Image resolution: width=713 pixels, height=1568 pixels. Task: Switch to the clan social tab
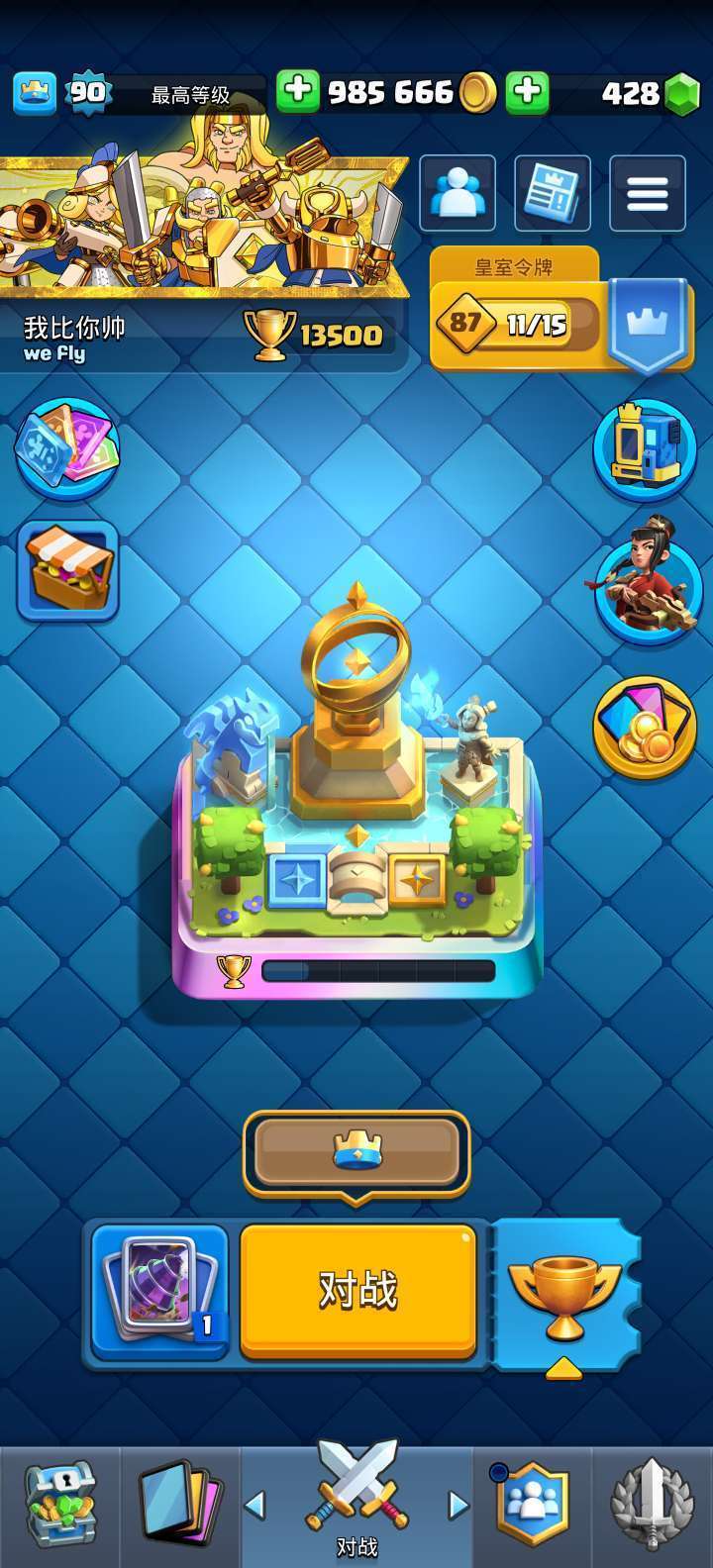(533, 1507)
